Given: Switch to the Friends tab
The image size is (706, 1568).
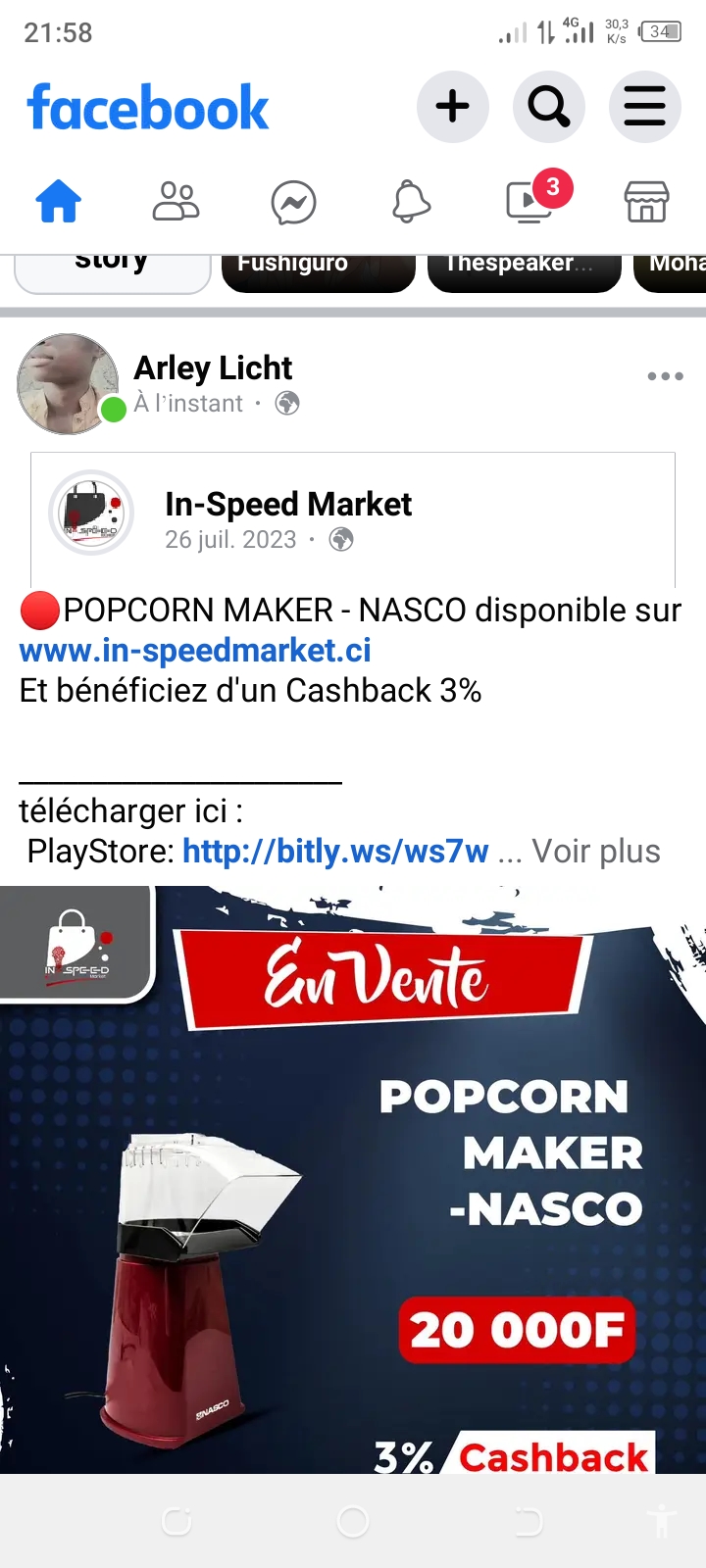Looking at the screenshot, I should [176, 203].
